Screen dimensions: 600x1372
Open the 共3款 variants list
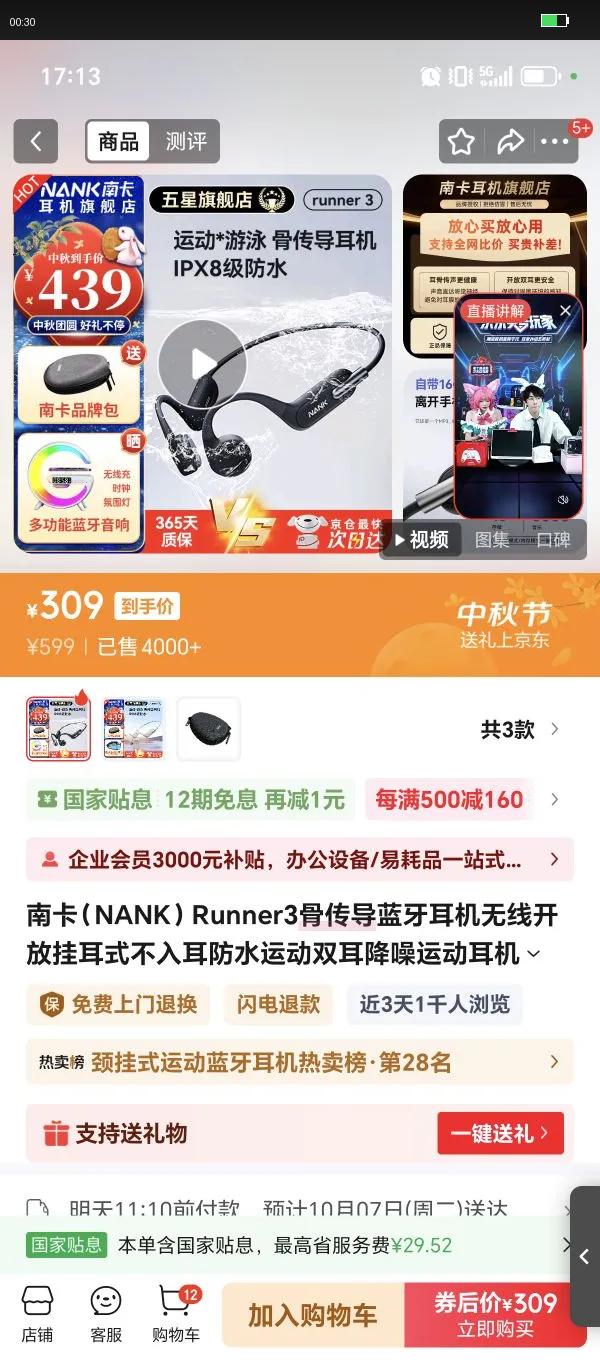(519, 729)
